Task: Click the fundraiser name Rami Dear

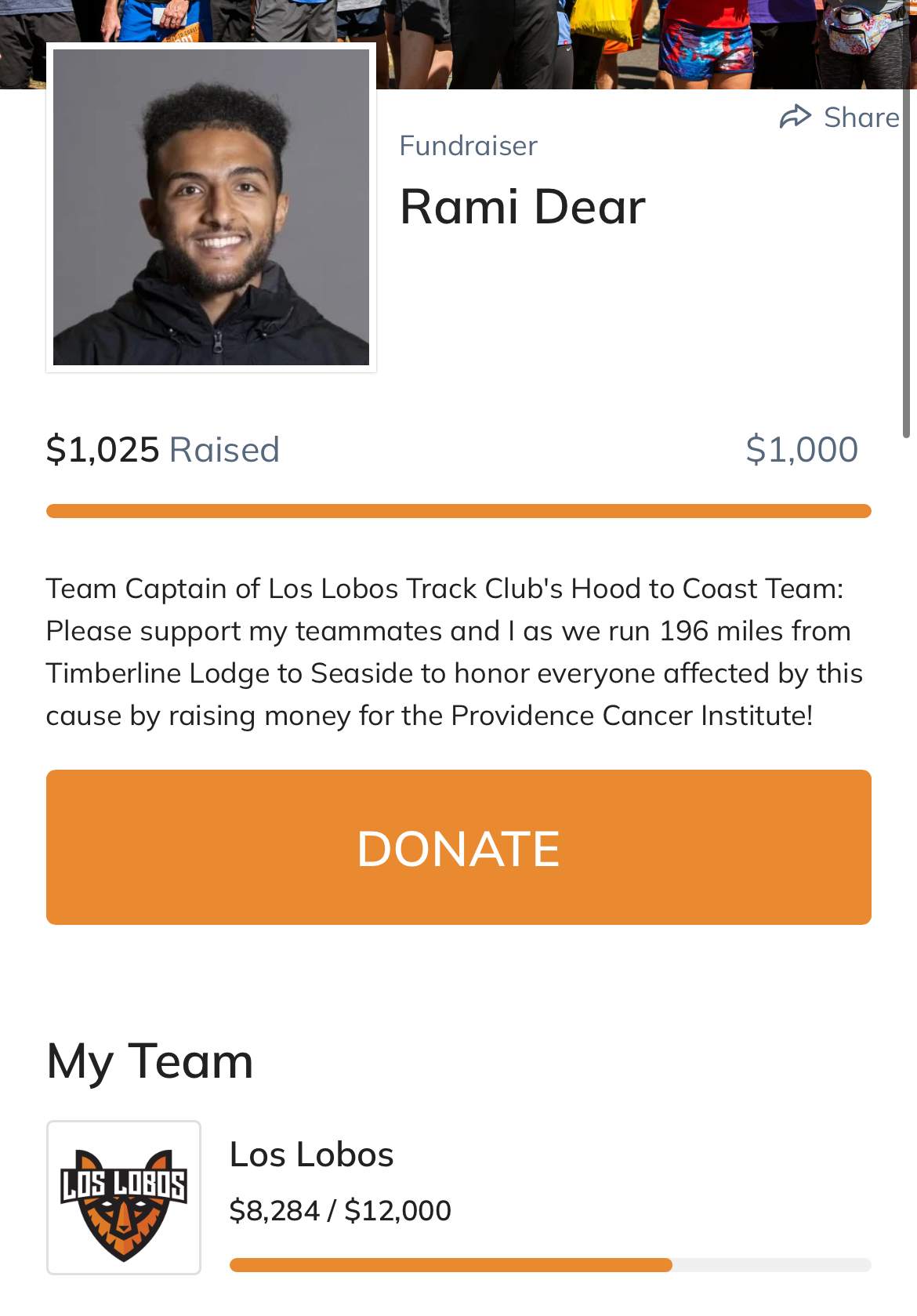Action: click(x=521, y=205)
